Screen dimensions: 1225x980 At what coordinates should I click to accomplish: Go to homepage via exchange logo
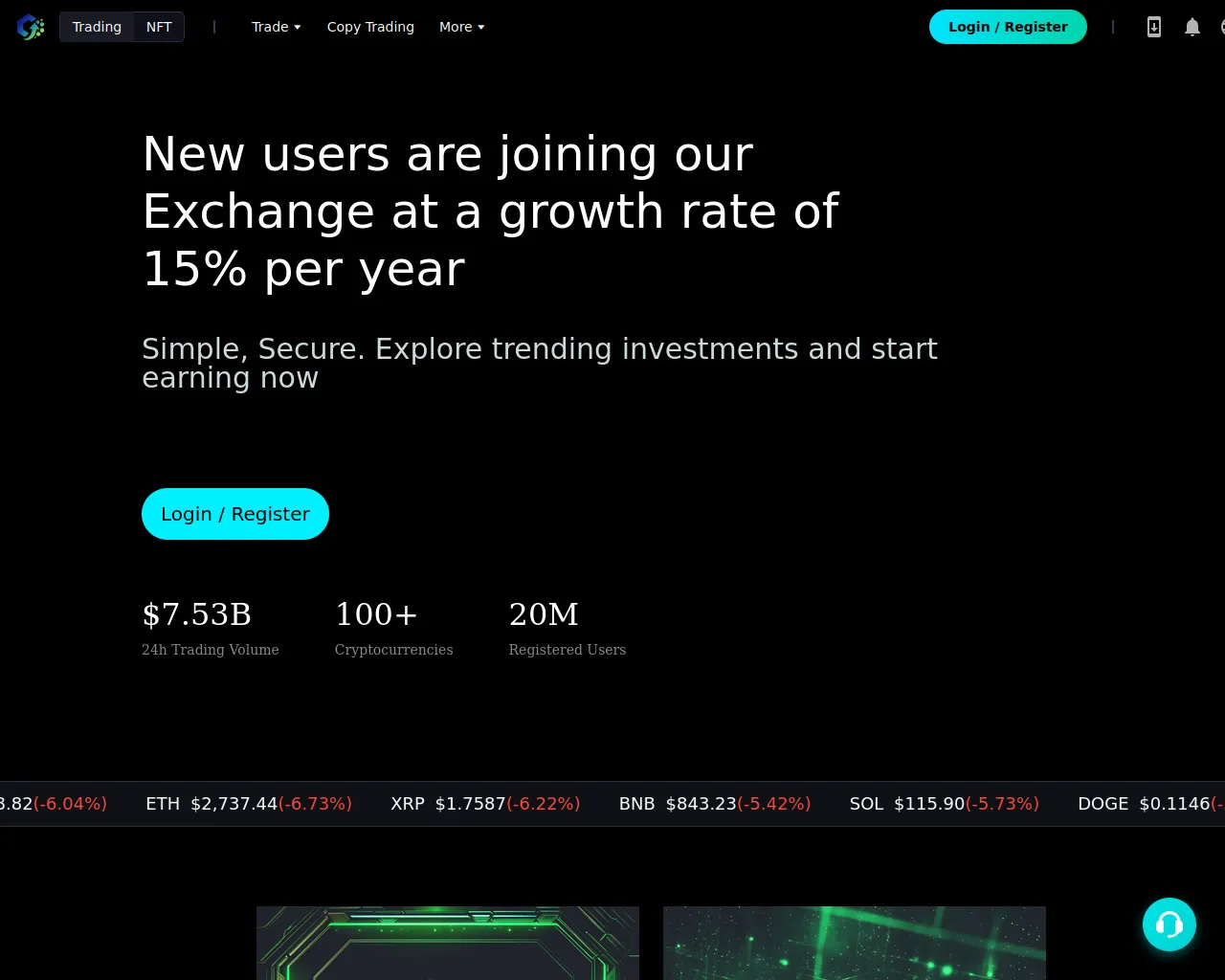(x=31, y=27)
